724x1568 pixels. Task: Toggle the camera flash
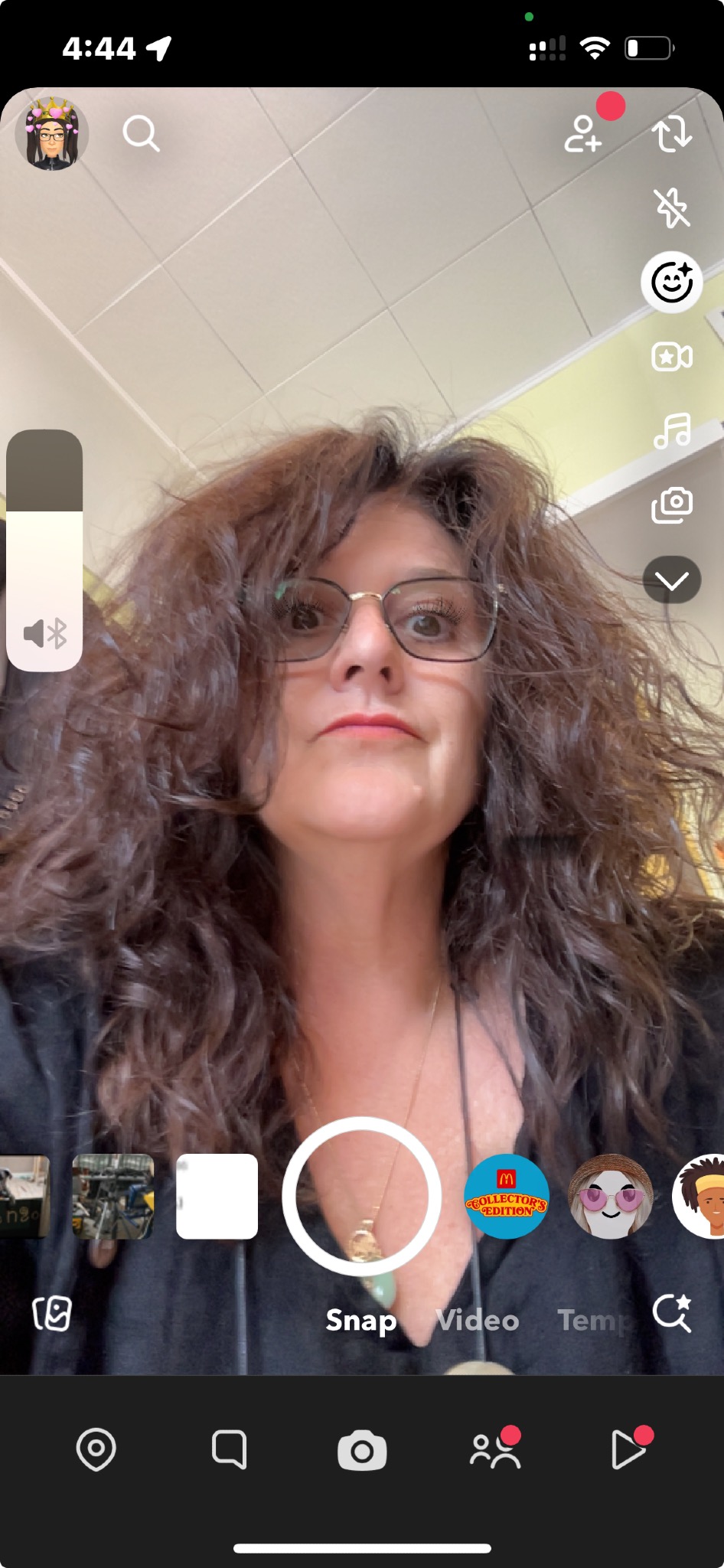click(x=672, y=207)
